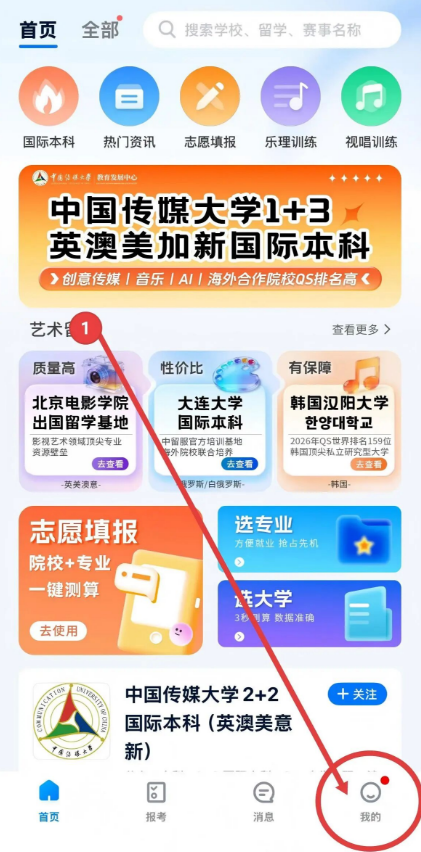Tap 去使用 on the 志愿填报 card
Image resolution: width=421 pixels, height=852 pixels.
point(59,631)
